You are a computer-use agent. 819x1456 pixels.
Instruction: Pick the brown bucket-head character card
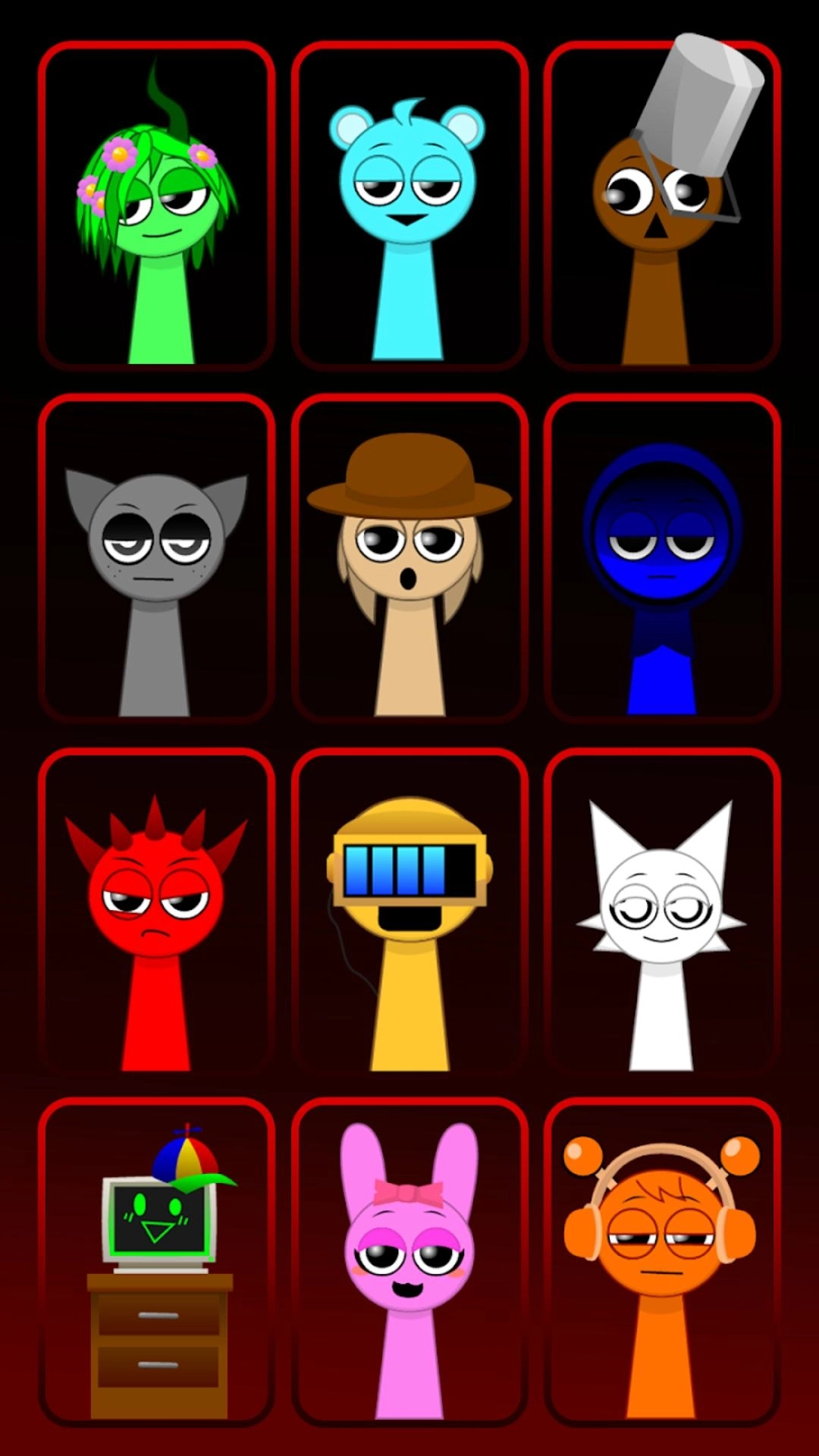coord(661,205)
